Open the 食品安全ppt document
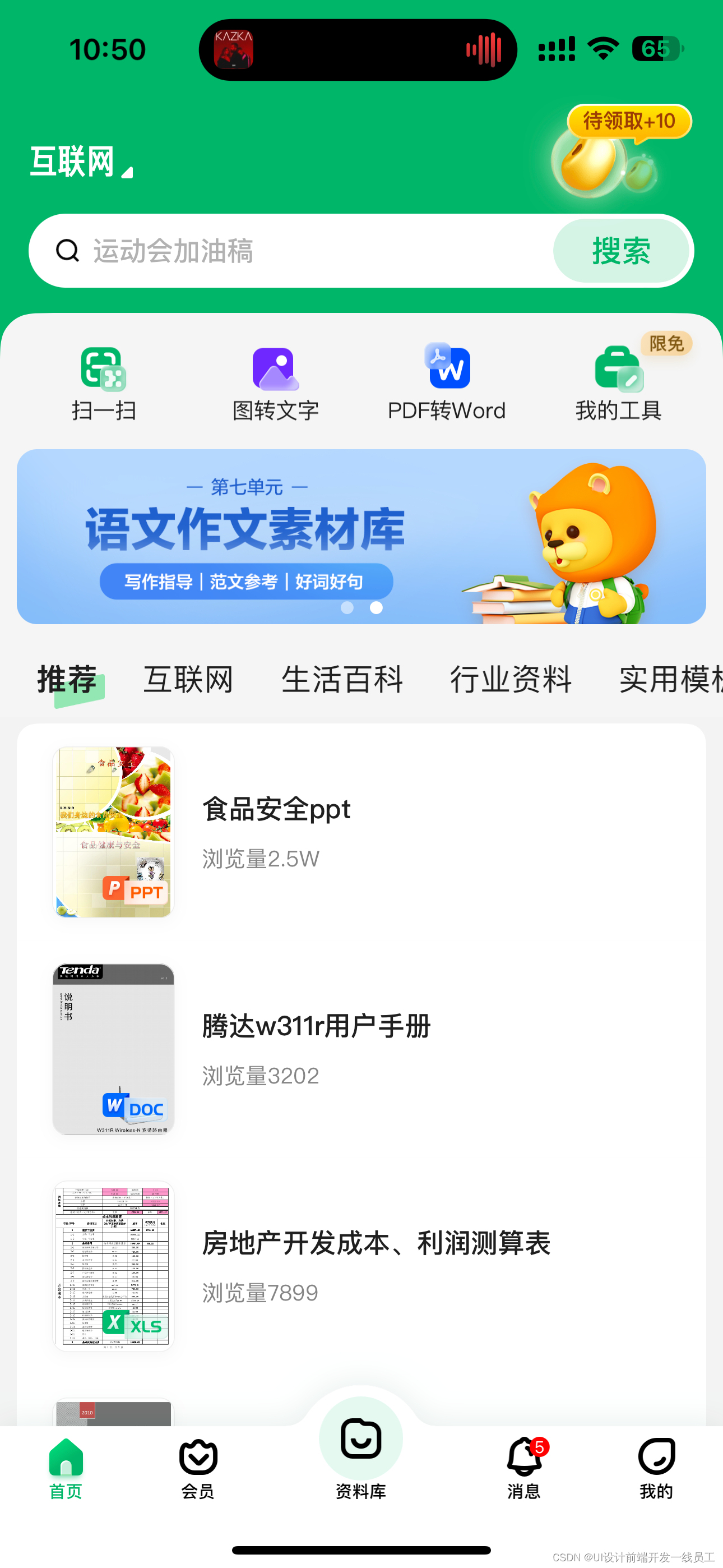The image size is (723, 1568). (361, 832)
